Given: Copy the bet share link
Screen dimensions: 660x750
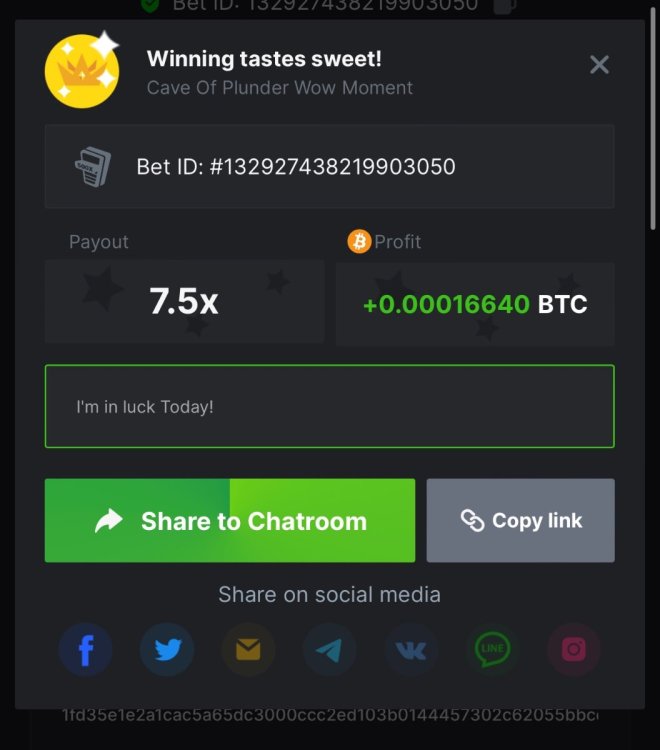Looking at the screenshot, I should point(520,520).
